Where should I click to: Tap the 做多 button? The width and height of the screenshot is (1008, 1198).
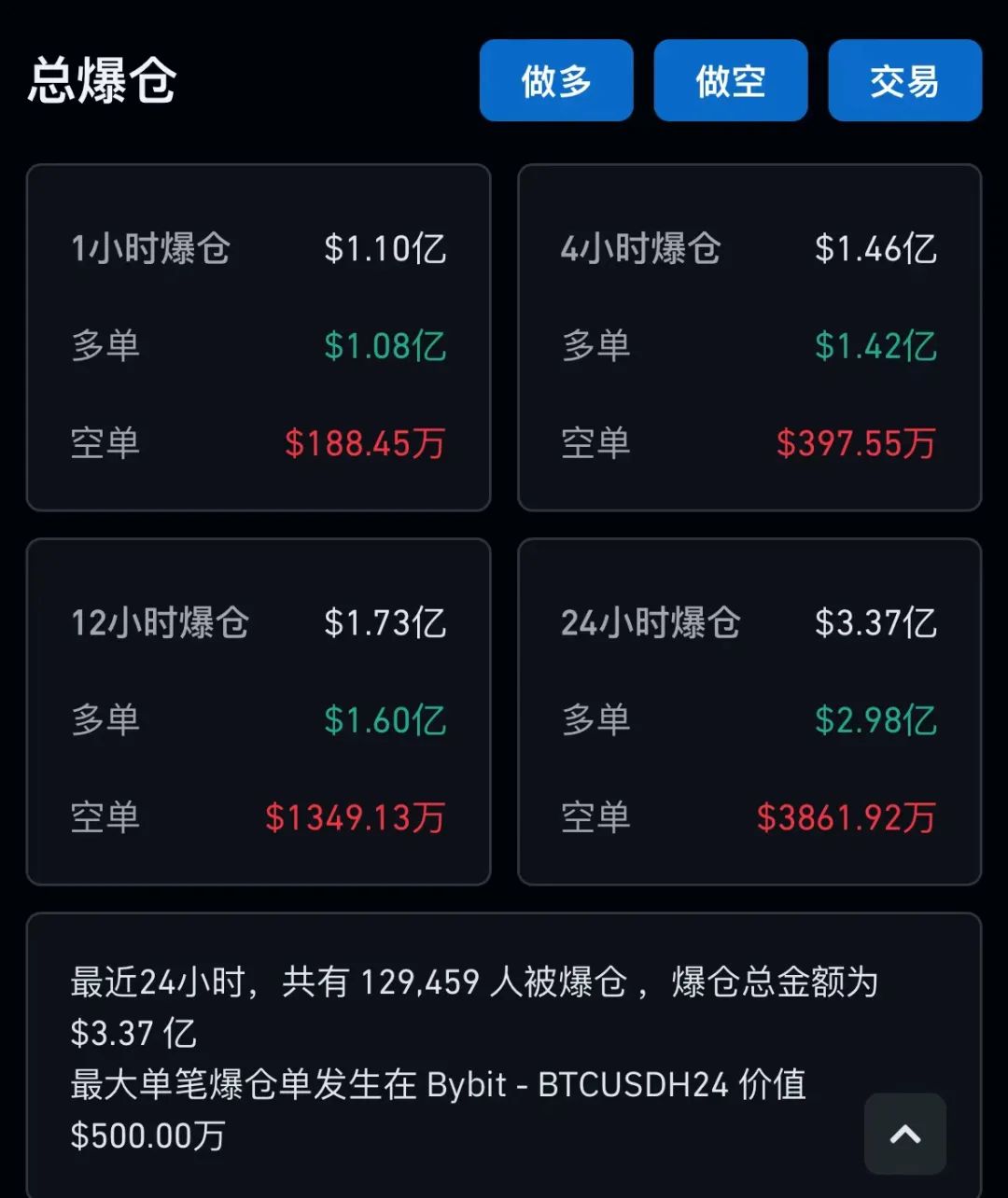pyautogui.click(x=556, y=81)
